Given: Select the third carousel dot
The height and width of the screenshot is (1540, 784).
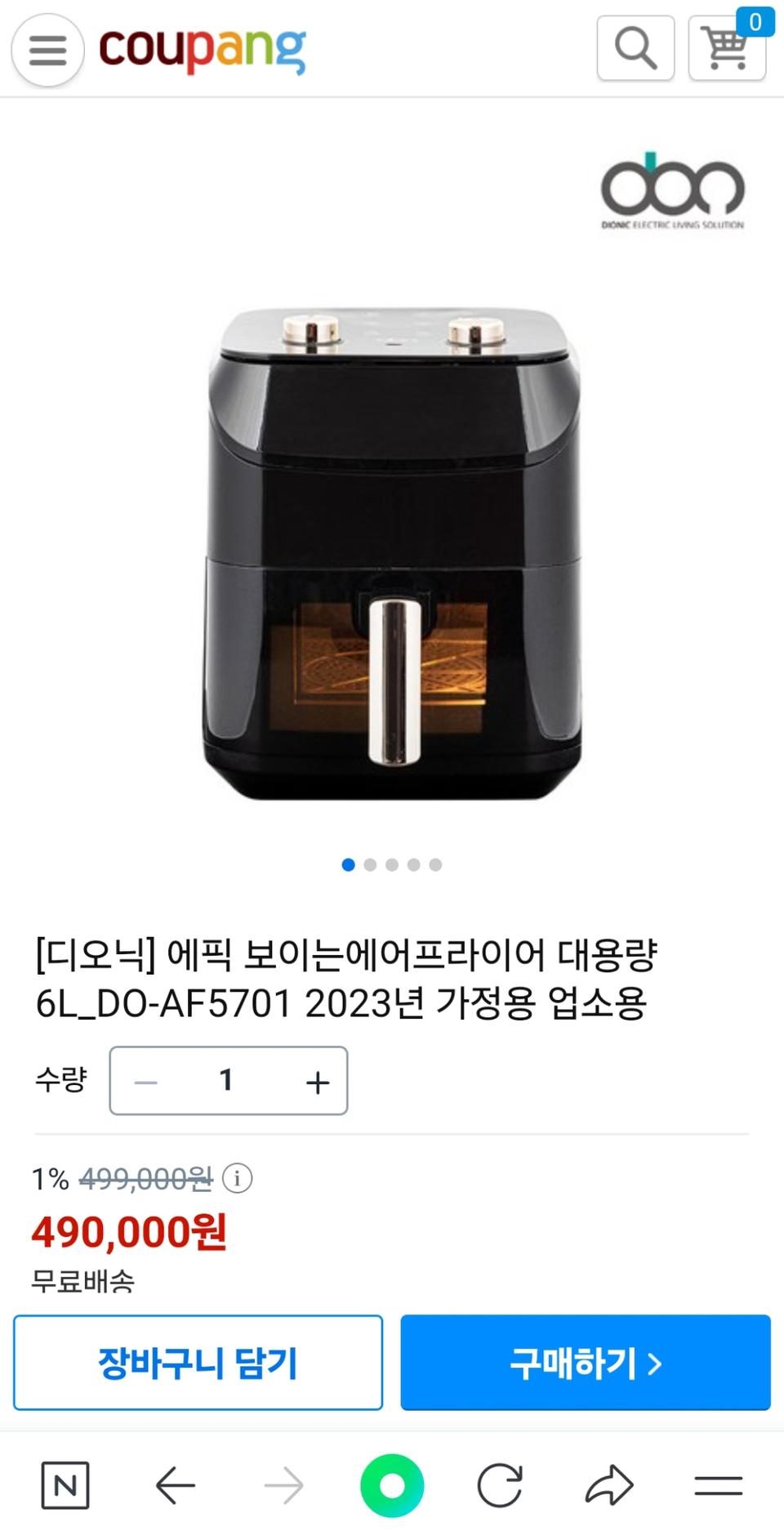Looking at the screenshot, I should click(392, 864).
